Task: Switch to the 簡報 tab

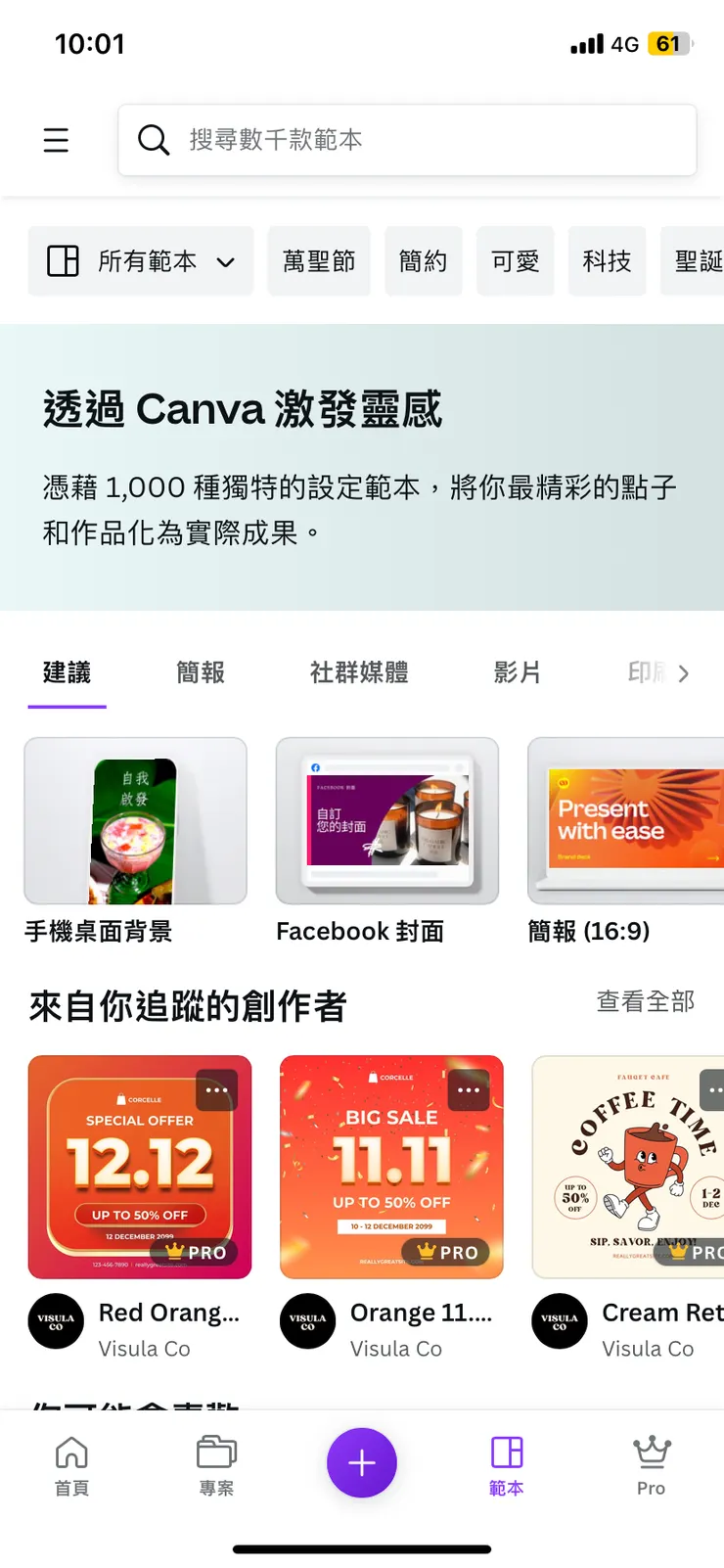Action: coord(201,673)
